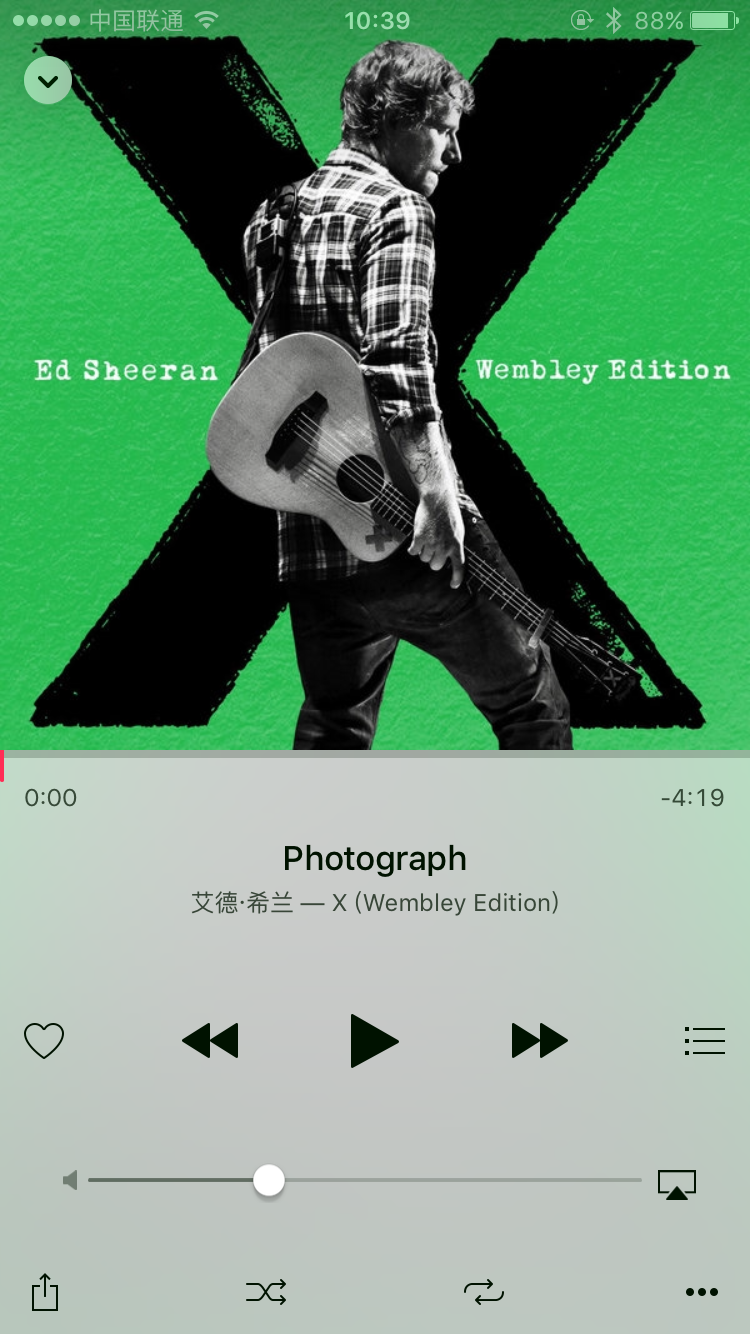Play the song Photograph
Viewport: 750px width, 1334px height.
(375, 1041)
